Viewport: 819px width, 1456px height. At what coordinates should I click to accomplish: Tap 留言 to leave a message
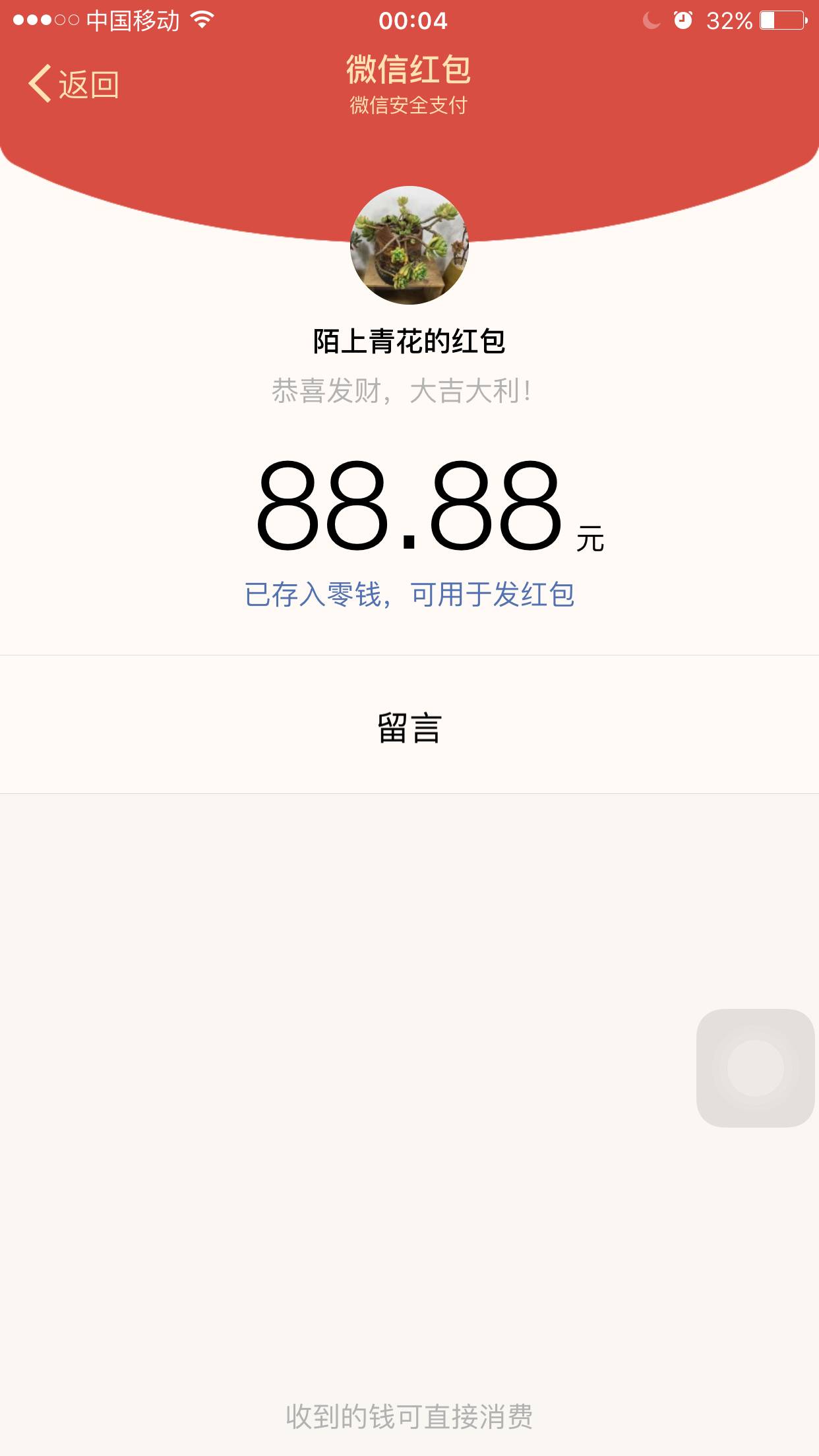coord(409,728)
